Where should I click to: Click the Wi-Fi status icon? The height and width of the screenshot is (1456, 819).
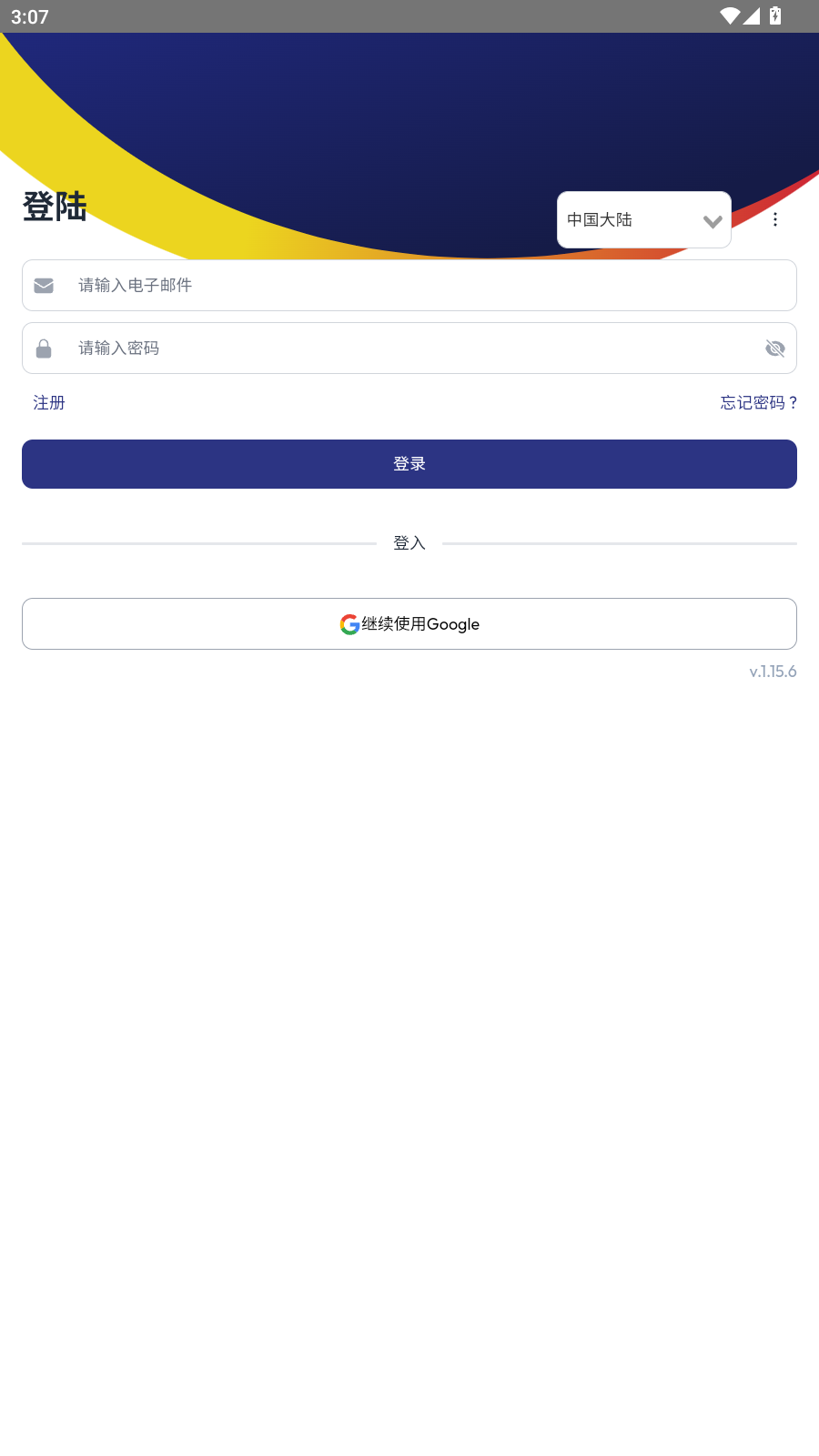click(728, 15)
